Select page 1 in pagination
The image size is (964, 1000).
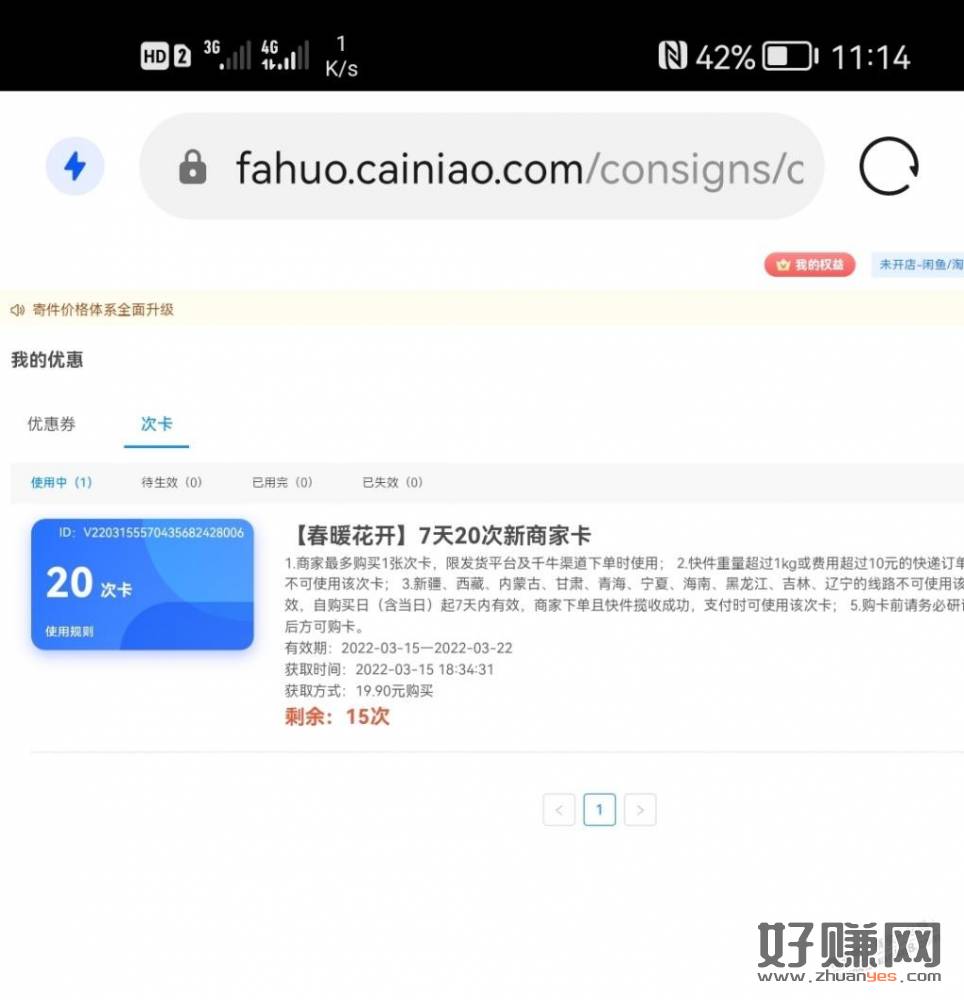tap(599, 810)
